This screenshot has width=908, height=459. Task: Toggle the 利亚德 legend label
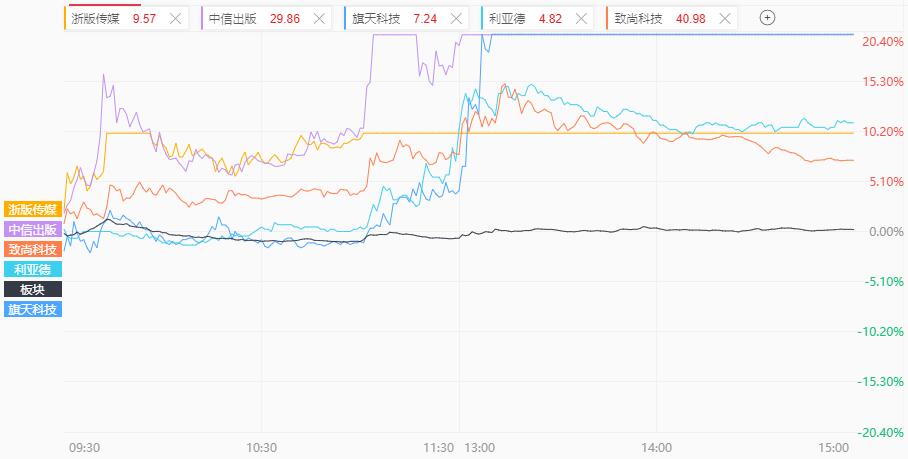pyautogui.click(x=33, y=269)
